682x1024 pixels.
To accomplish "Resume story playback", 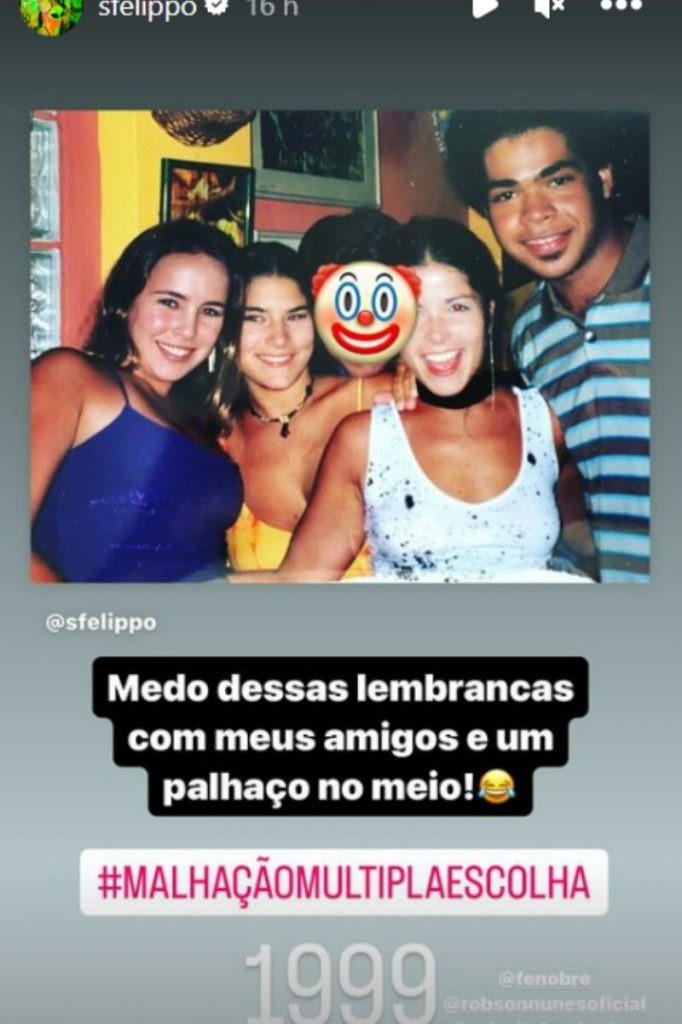I will 484,8.
